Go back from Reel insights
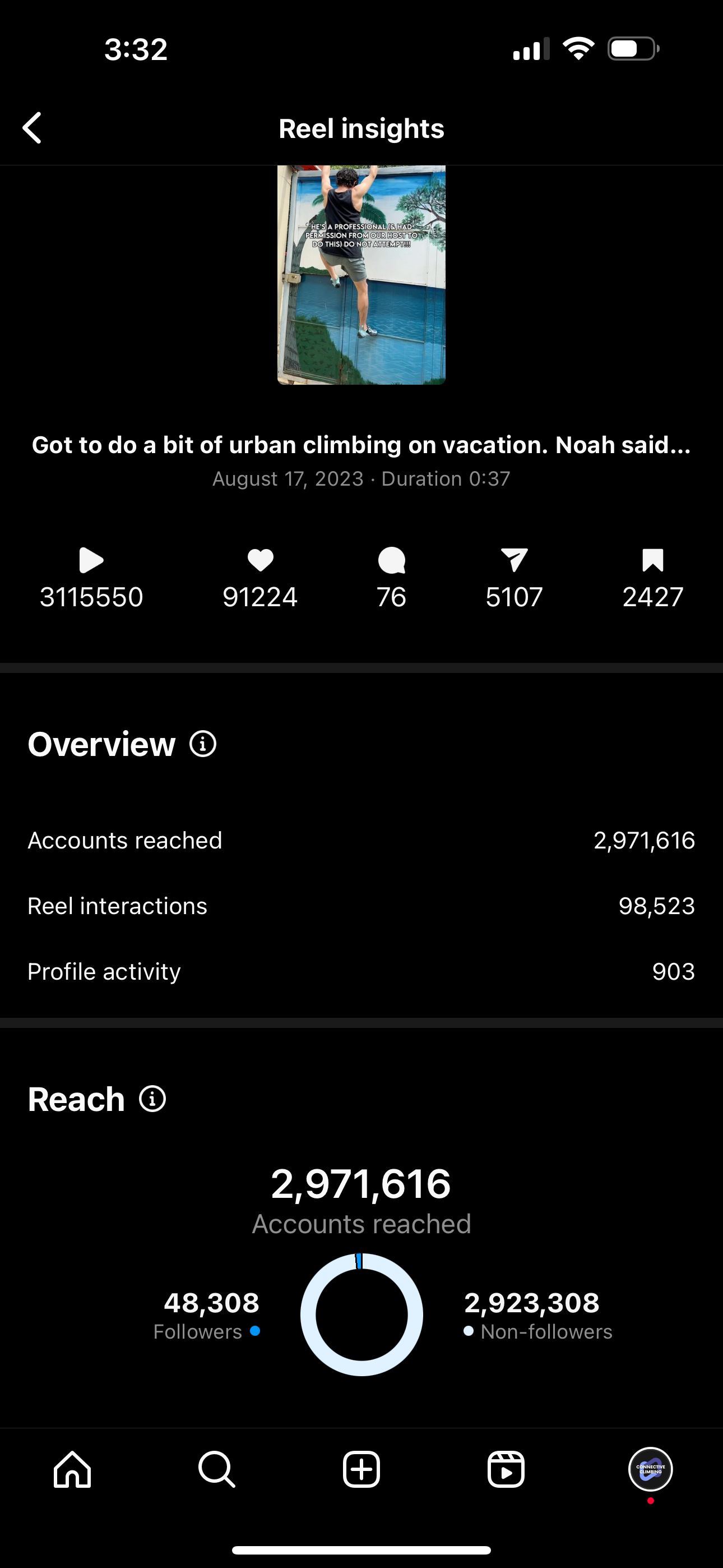 click(33, 128)
